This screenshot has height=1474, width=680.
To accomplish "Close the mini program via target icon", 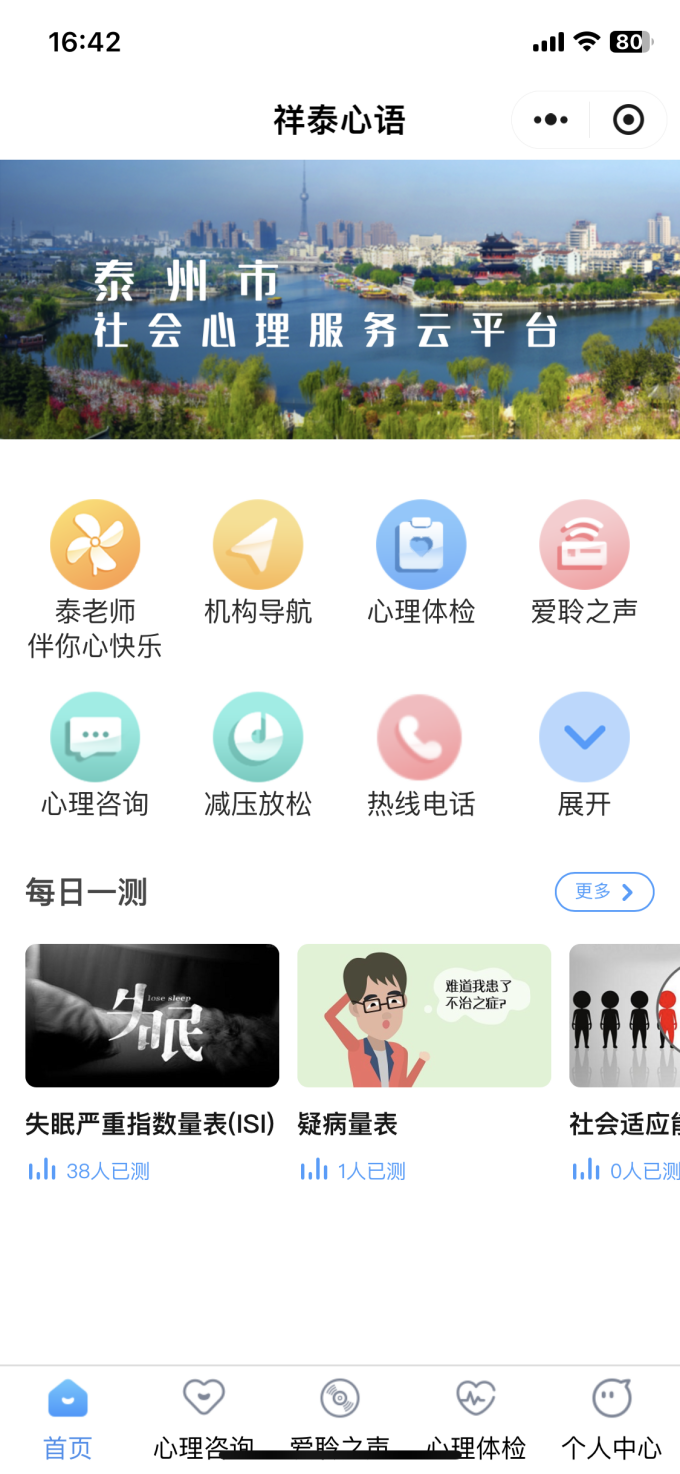I will [628, 121].
